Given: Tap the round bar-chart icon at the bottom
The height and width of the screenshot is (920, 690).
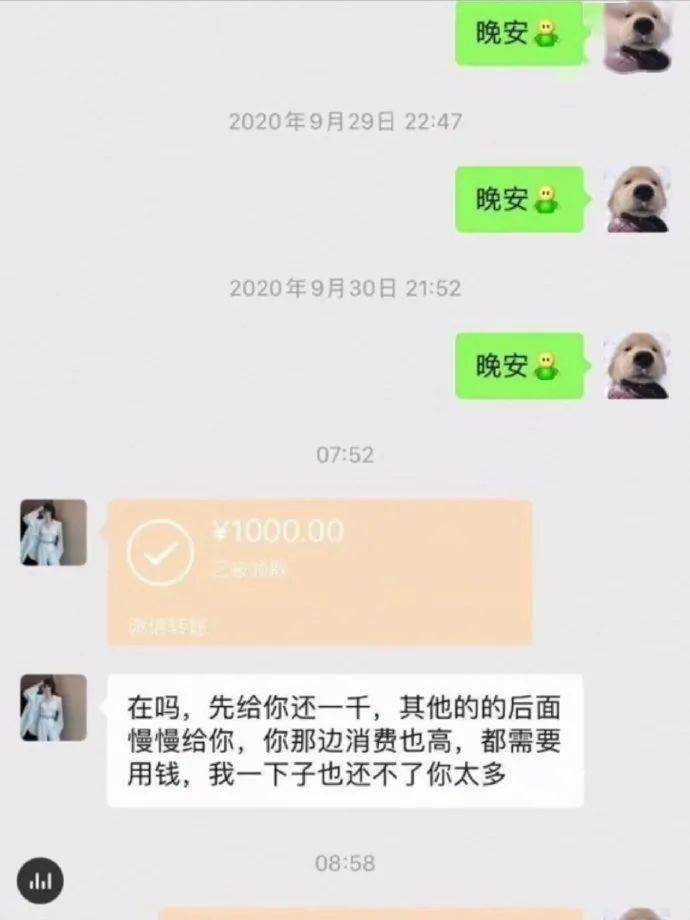Looking at the screenshot, I should point(42,881).
